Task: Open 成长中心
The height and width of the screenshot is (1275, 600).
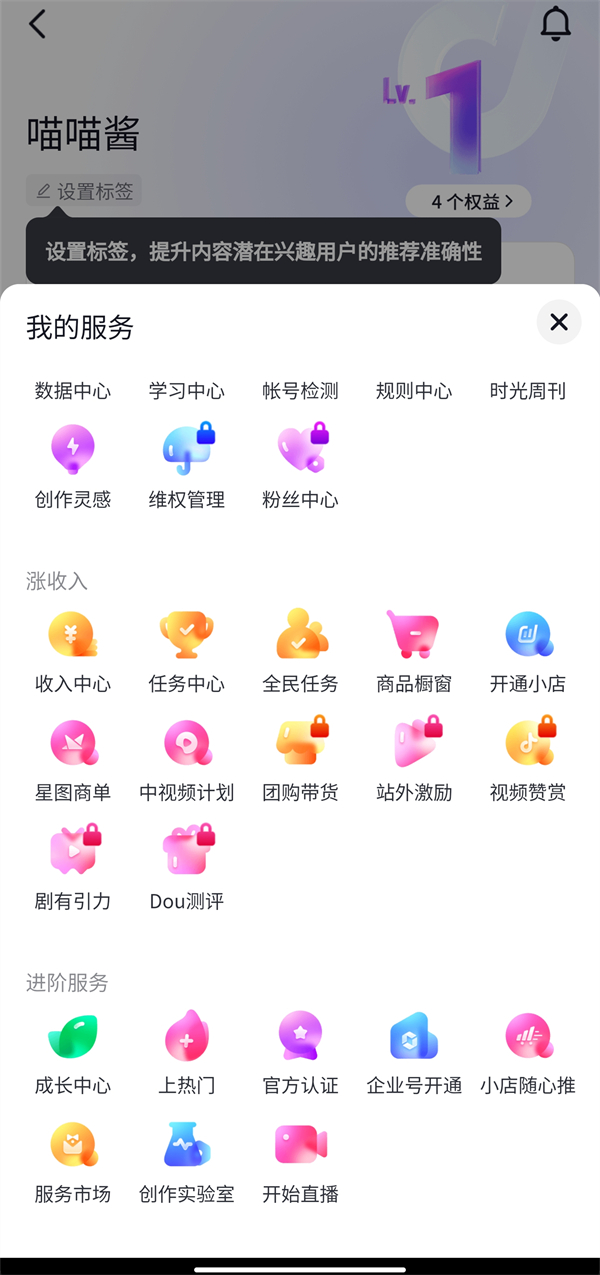Action: coord(73,1053)
